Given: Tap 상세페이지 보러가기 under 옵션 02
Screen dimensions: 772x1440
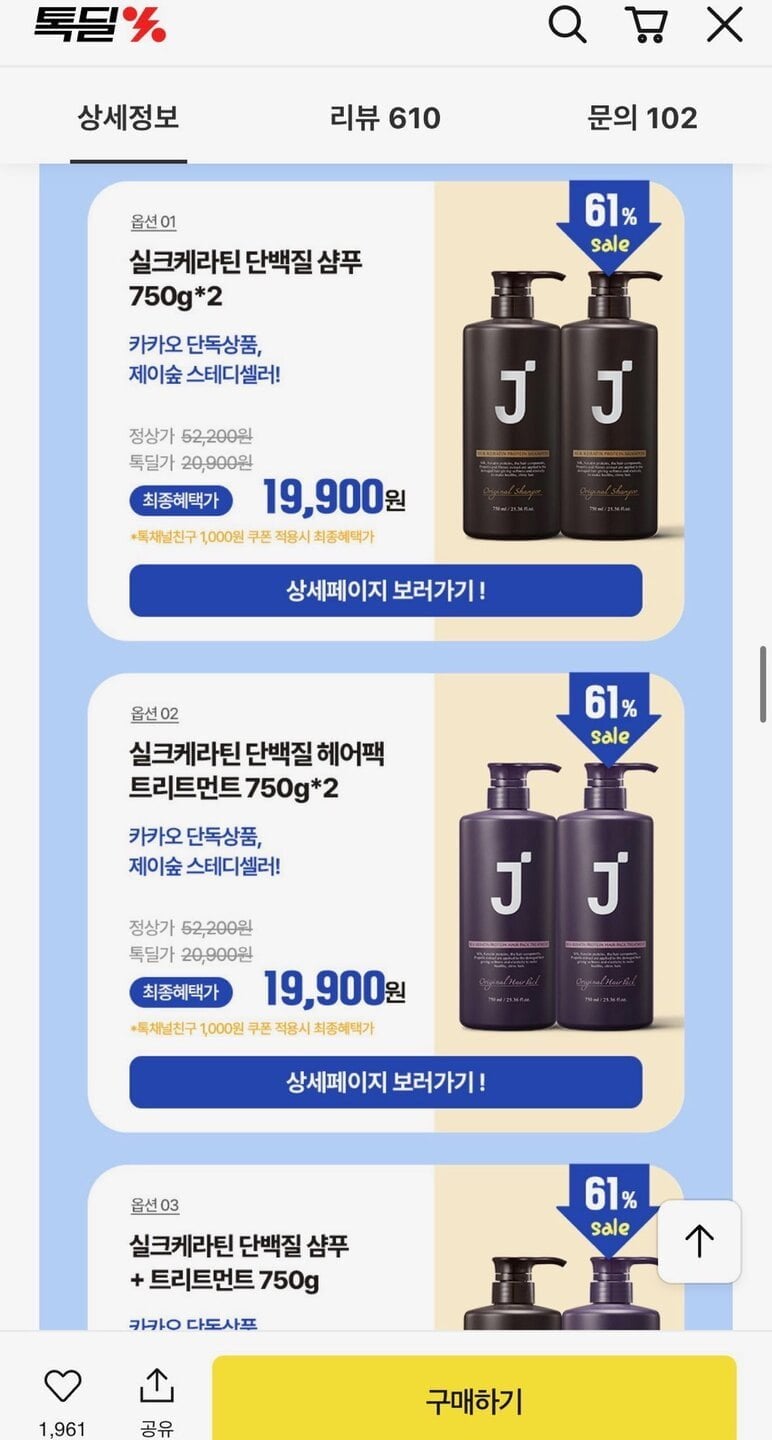Looking at the screenshot, I should (x=386, y=1082).
